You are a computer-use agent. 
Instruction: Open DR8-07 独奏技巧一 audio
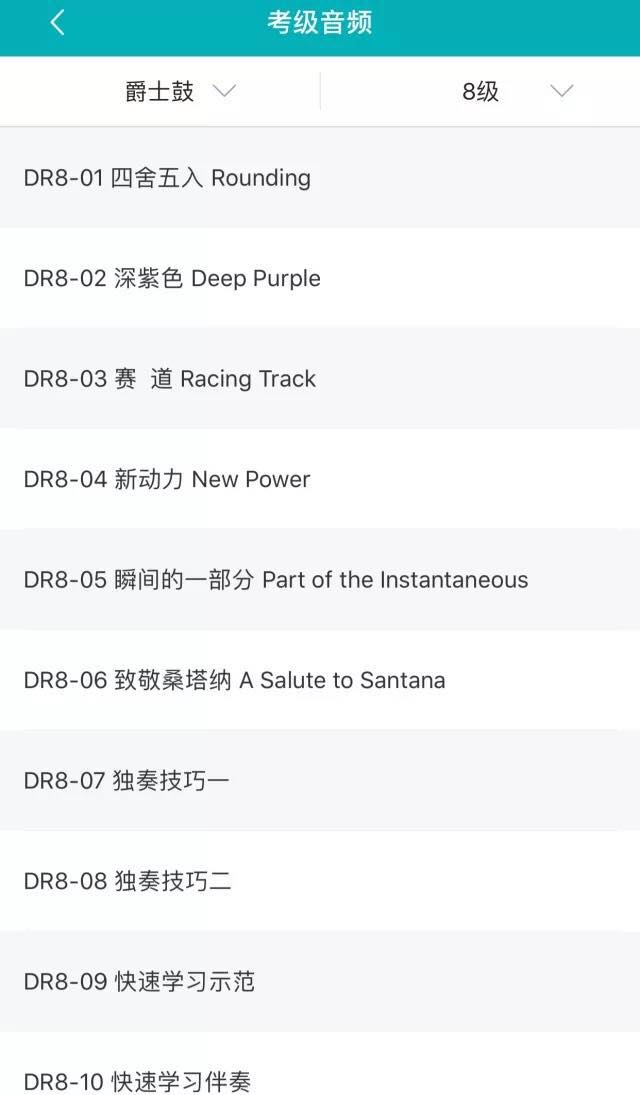coord(127,781)
